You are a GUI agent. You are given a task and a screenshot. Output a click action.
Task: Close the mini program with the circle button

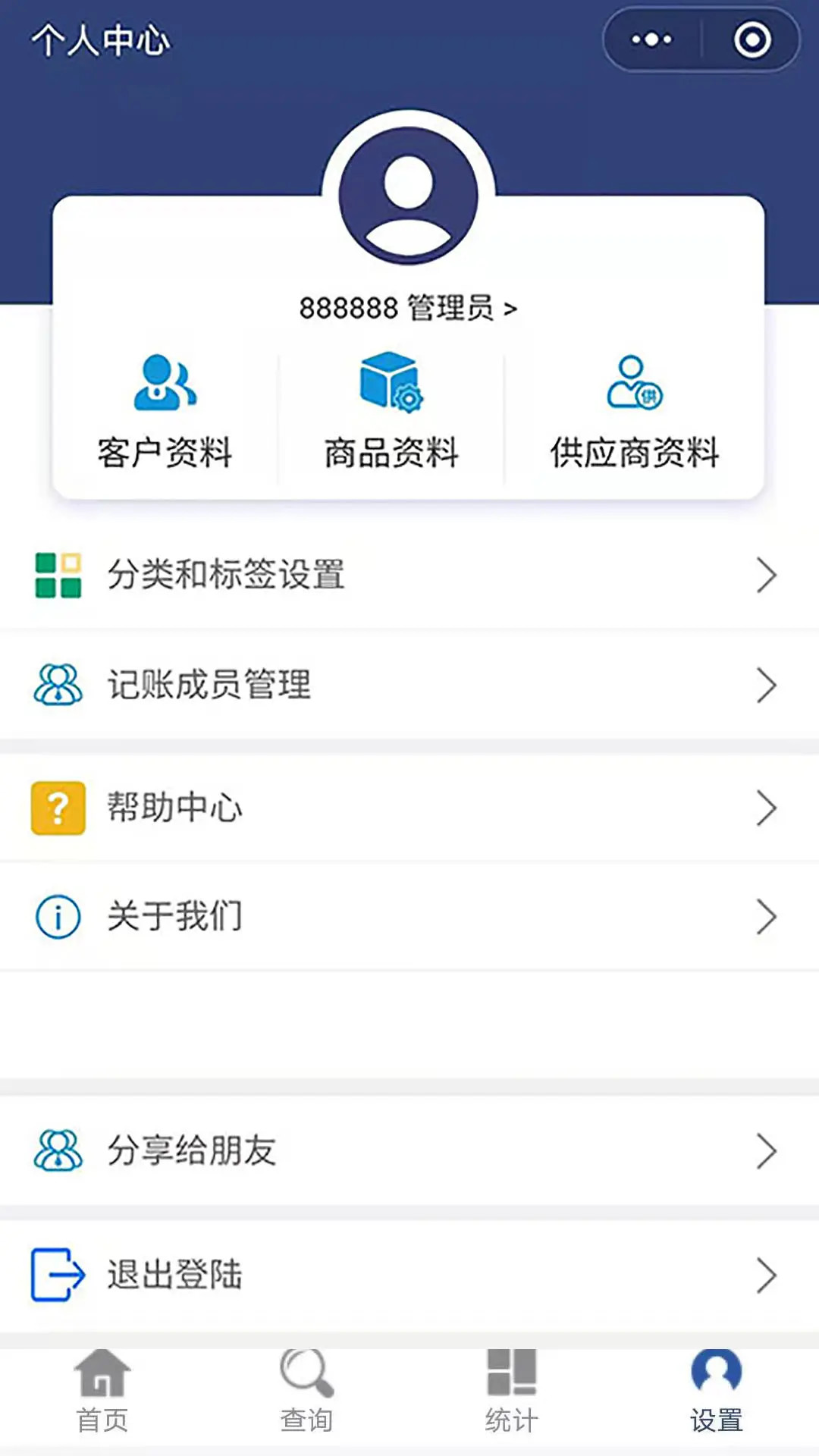752,39
